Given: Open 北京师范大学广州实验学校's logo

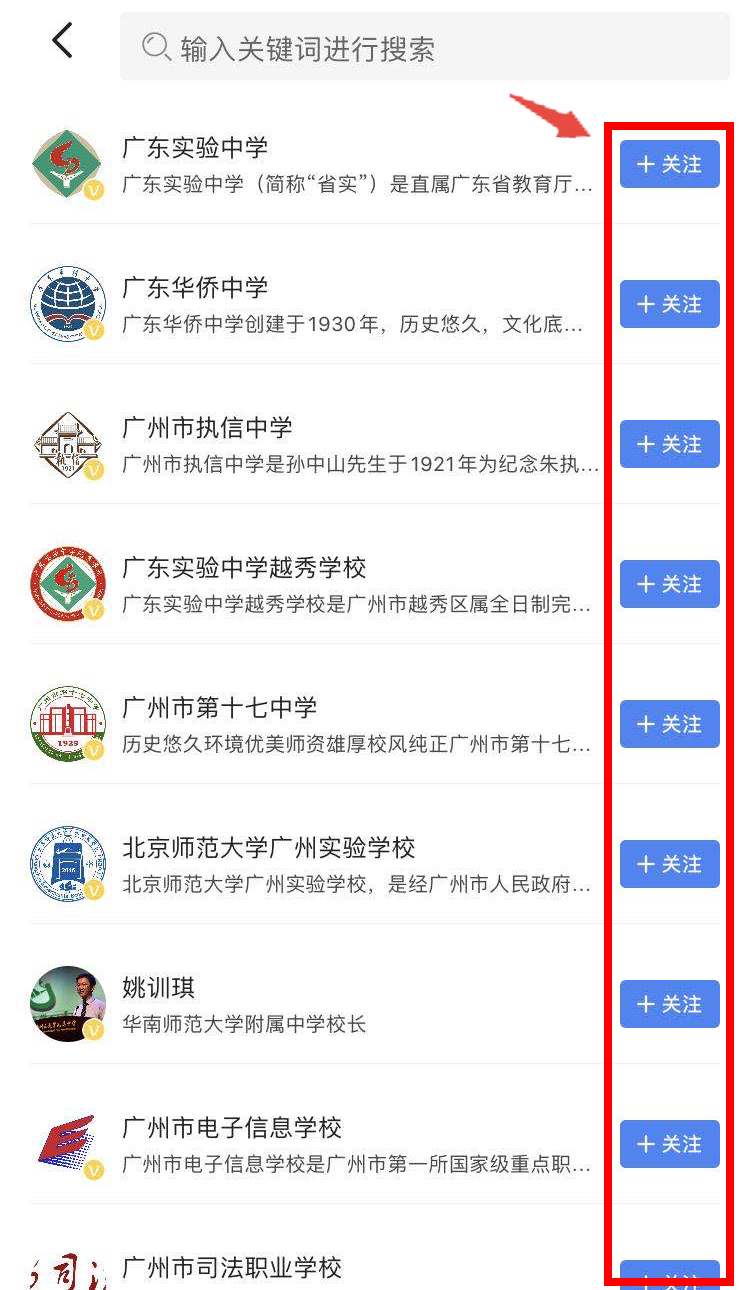Looking at the screenshot, I should click(x=66, y=863).
